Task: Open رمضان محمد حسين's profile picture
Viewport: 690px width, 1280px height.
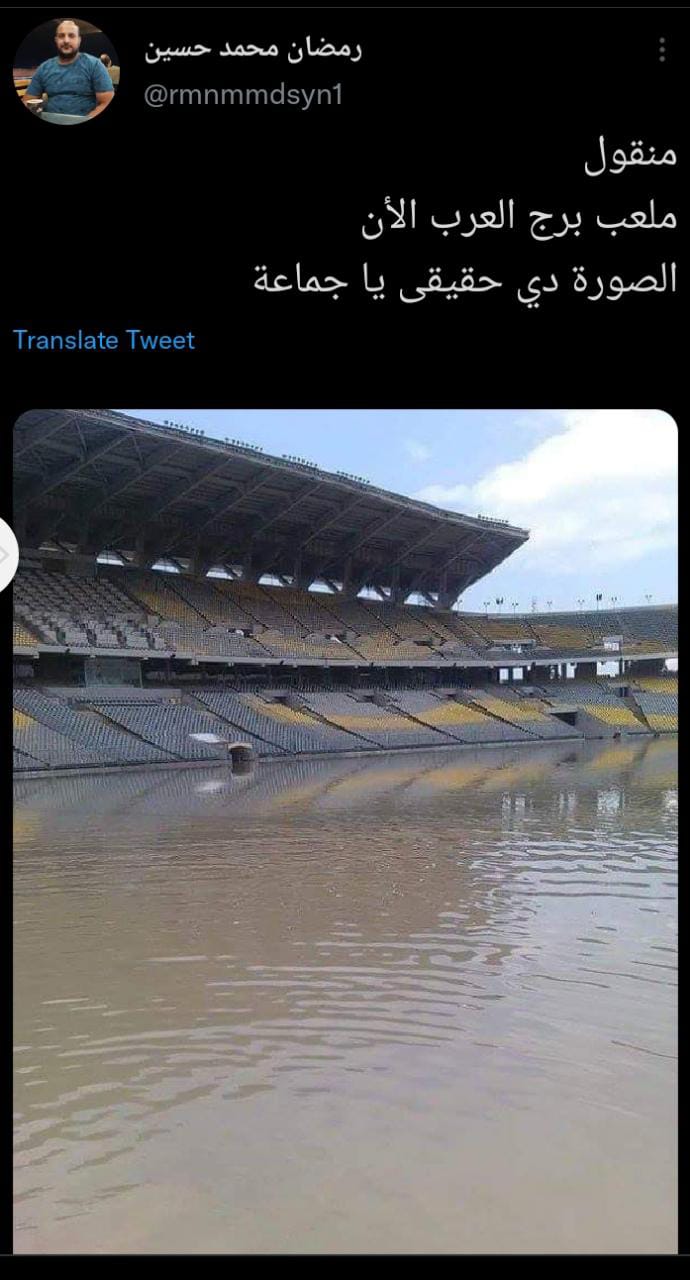Action: coord(66,71)
